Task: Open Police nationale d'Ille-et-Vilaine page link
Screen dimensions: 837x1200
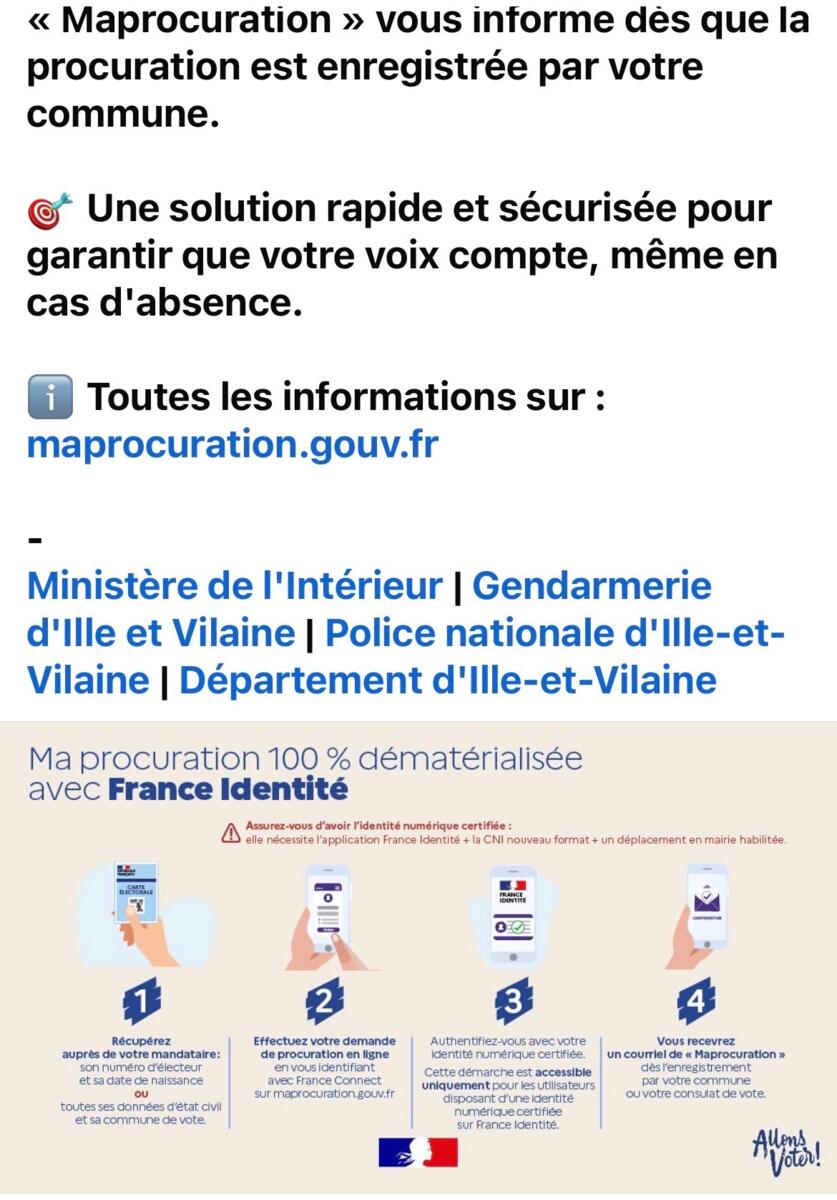Action: (x=555, y=634)
